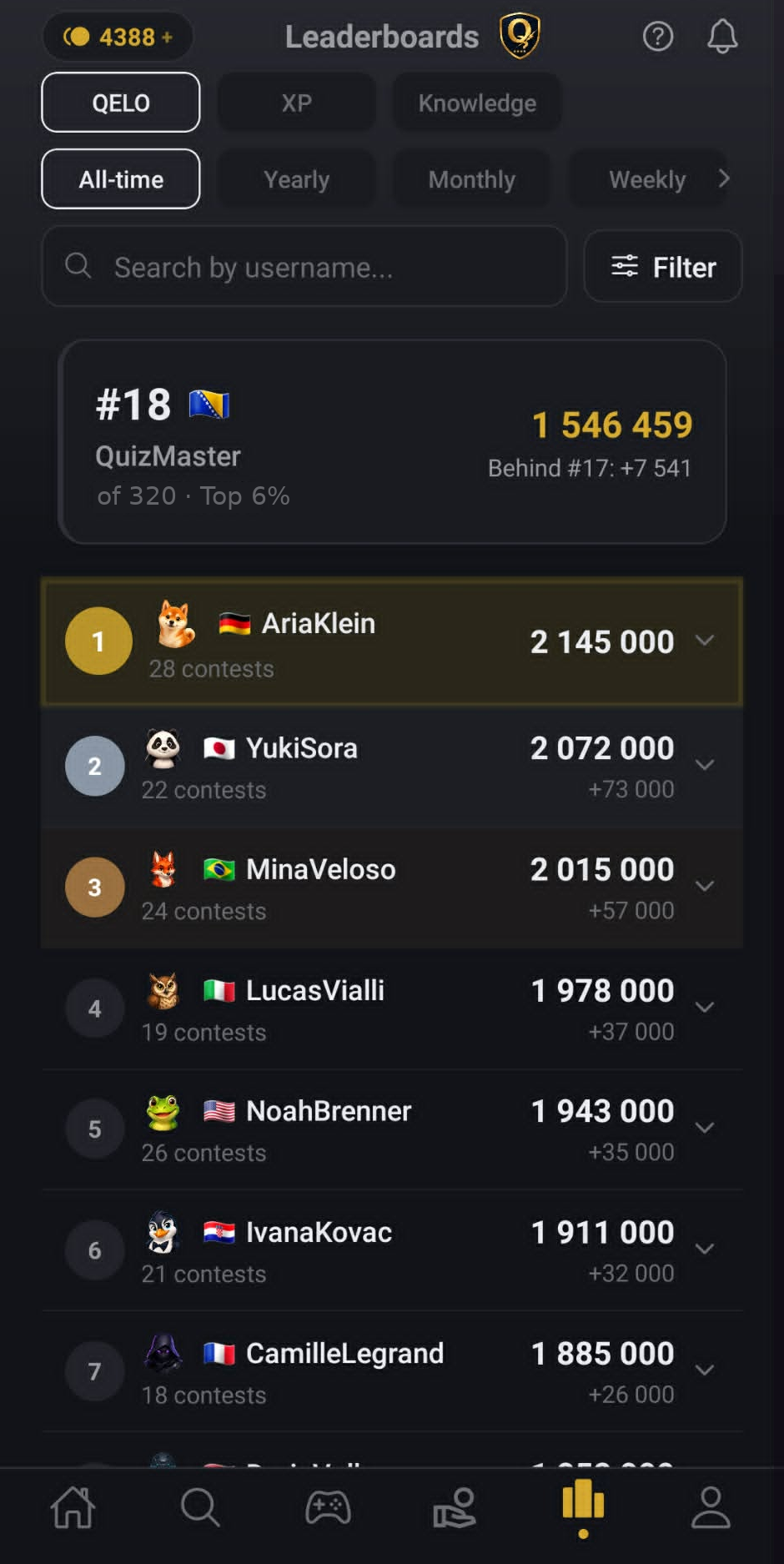Tap the search by username field

pos(304,267)
